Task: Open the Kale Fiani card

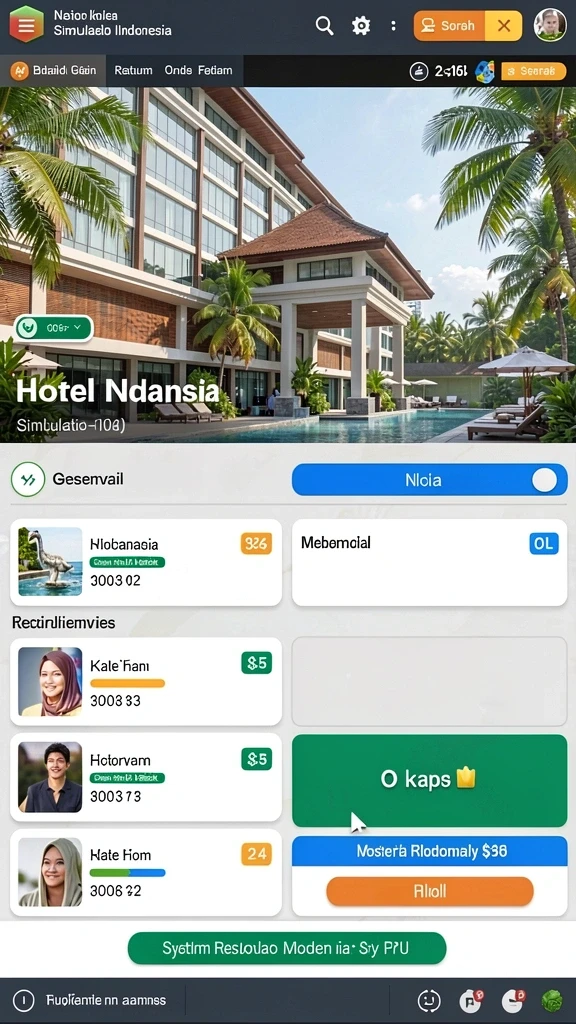Action: (146, 682)
